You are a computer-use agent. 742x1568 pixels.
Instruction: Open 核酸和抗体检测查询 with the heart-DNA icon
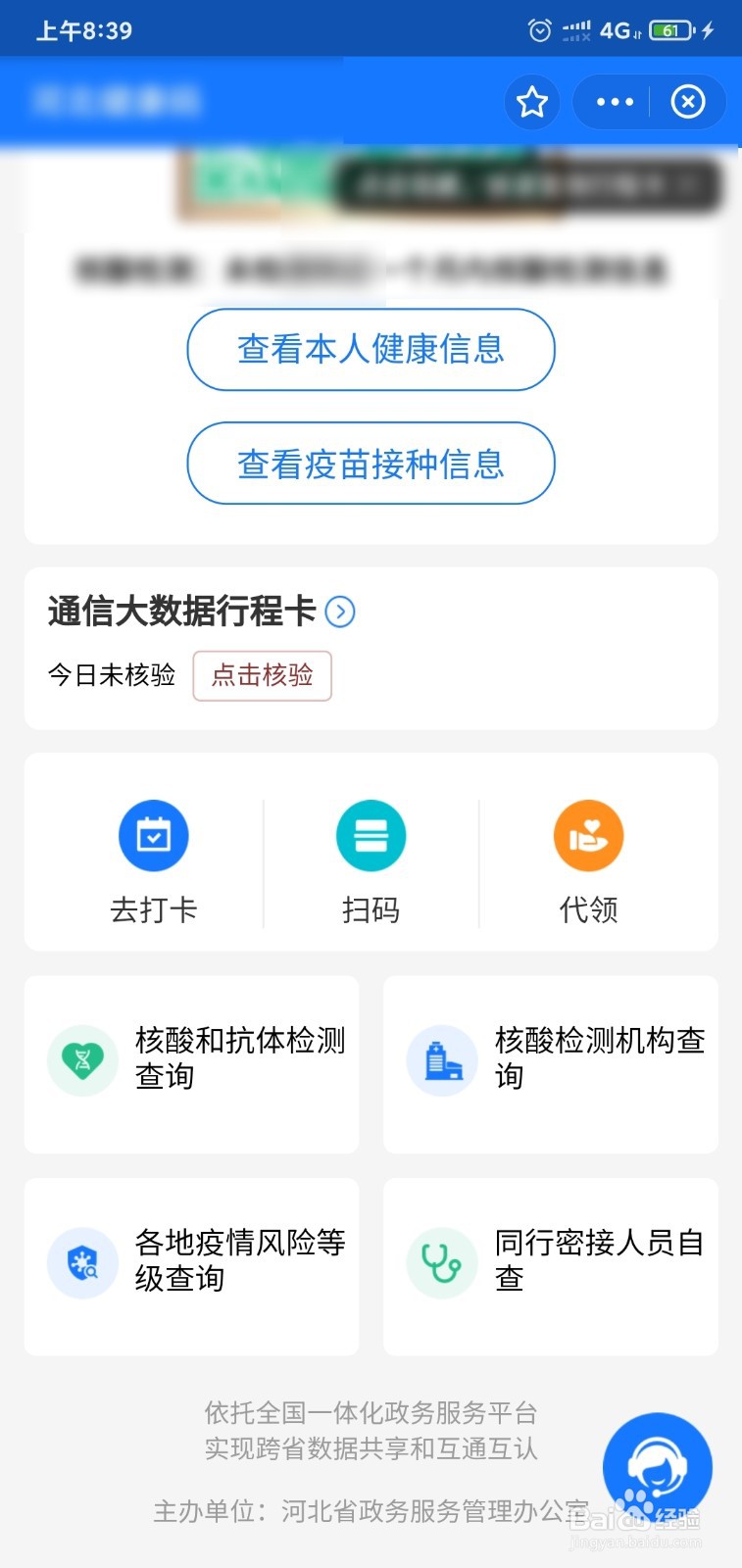[82, 1059]
